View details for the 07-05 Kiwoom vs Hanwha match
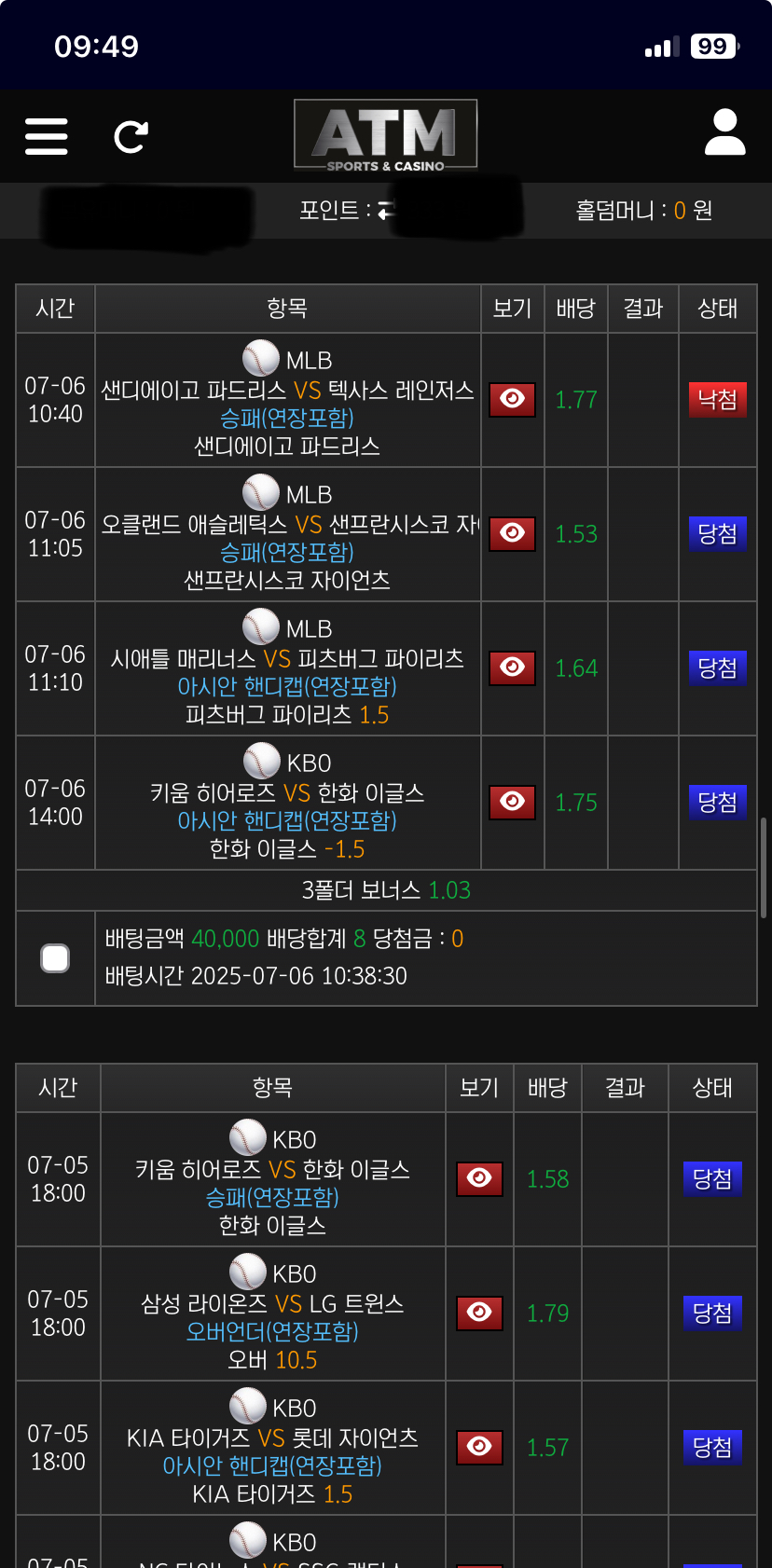The height and width of the screenshot is (1568, 772). [479, 1179]
